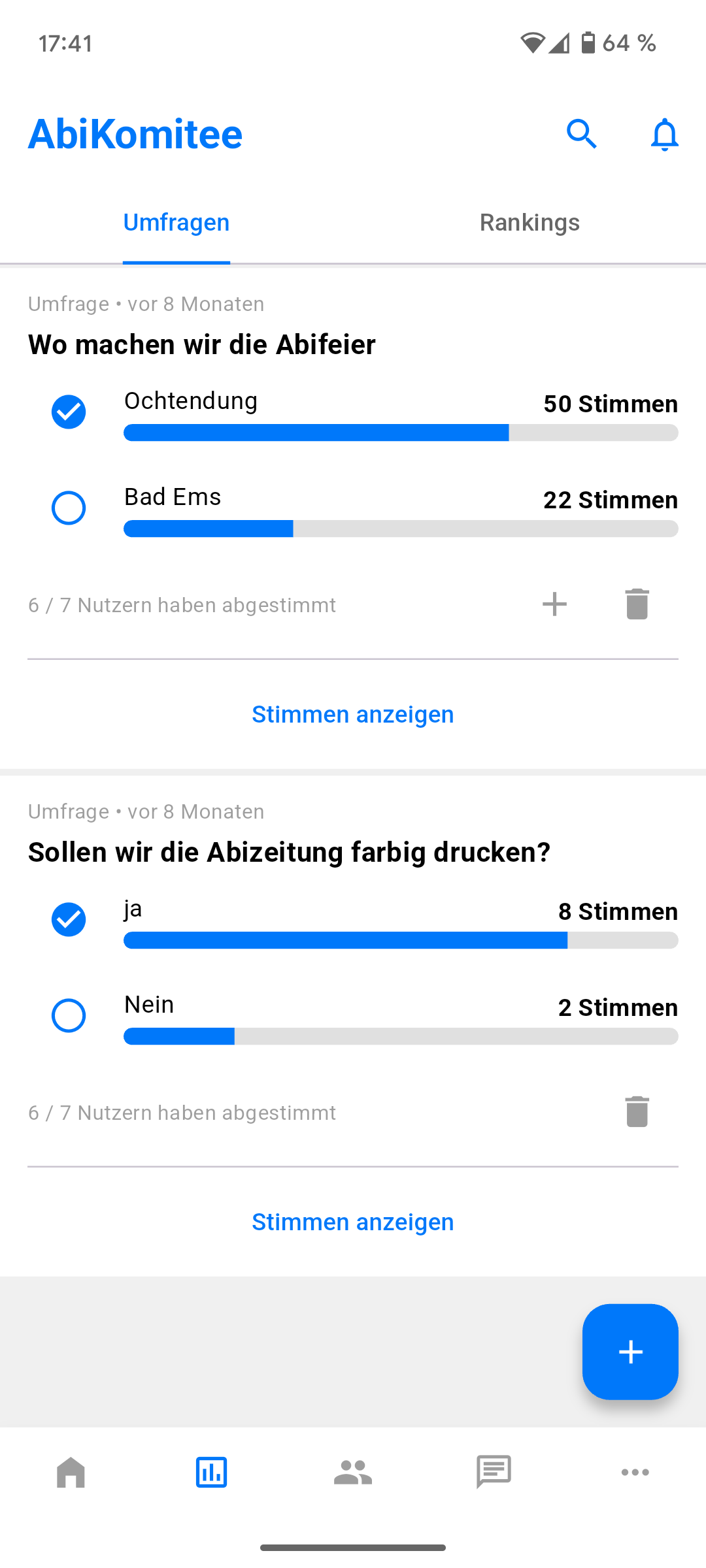This screenshot has height=1568, width=706.
Task: Open the chat messages tab
Action: 494,1472
